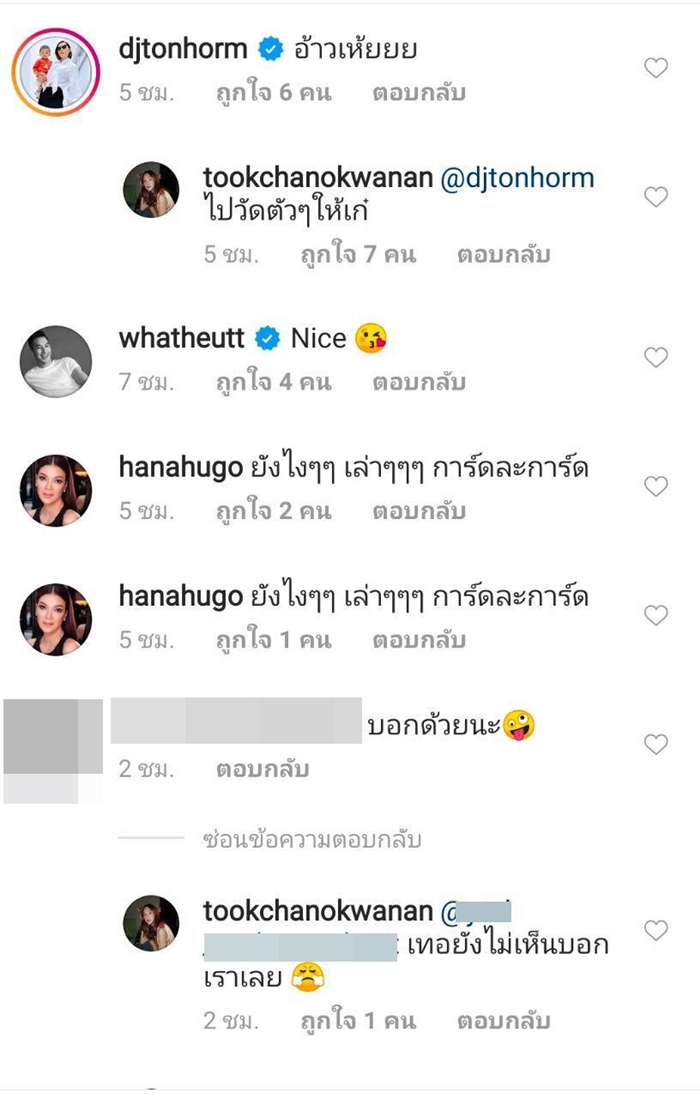View who liked djtonhorm's comment
Image resolution: width=700 pixels, height=1098 pixels.
pyautogui.click(x=273, y=94)
